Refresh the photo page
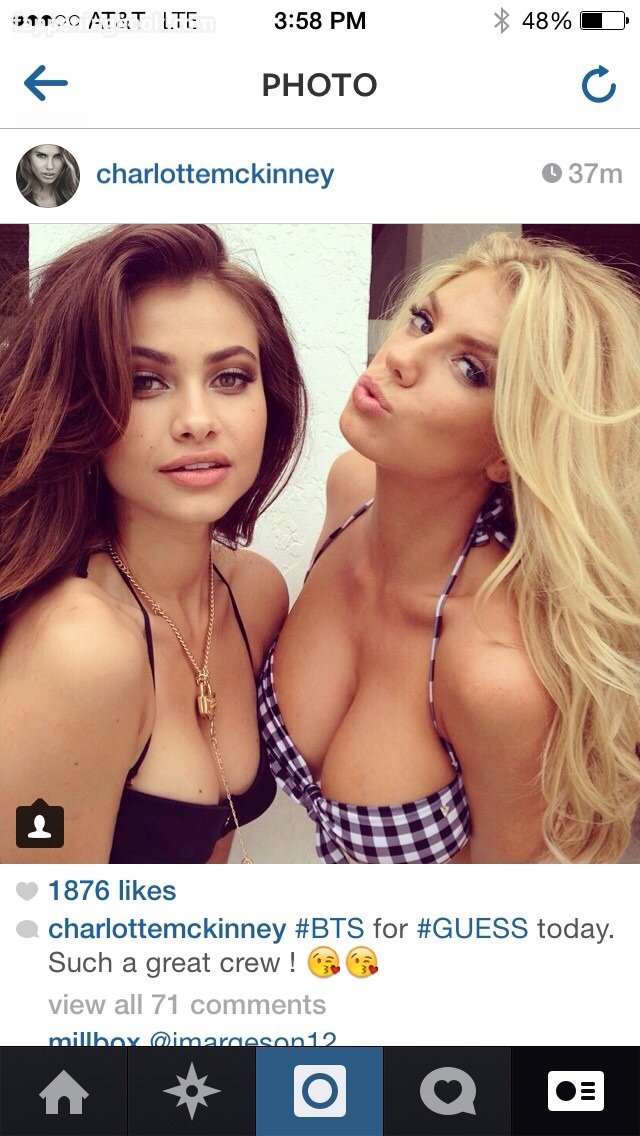 [x=598, y=85]
